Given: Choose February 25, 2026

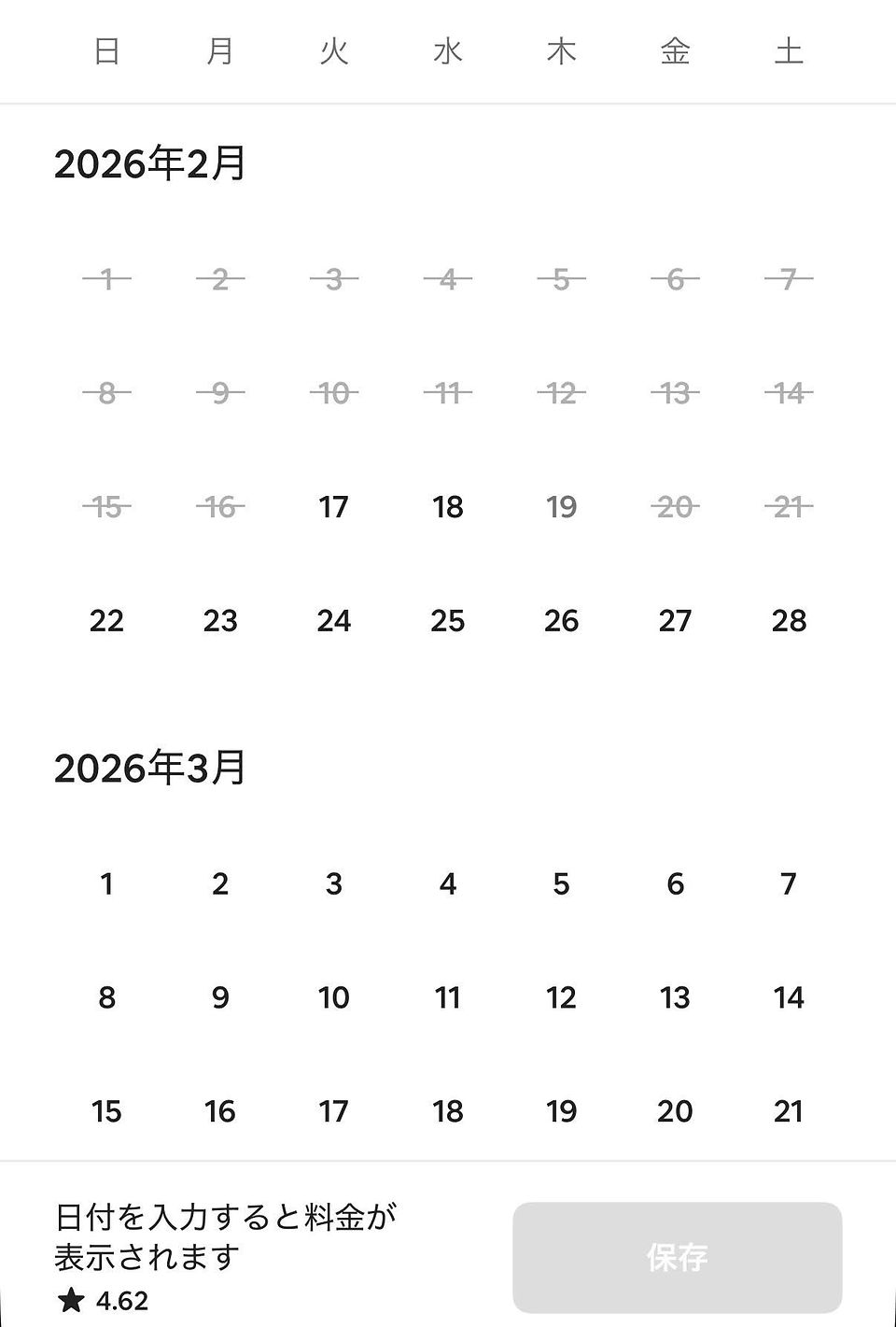Looking at the screenshot, I should (447, 621).
